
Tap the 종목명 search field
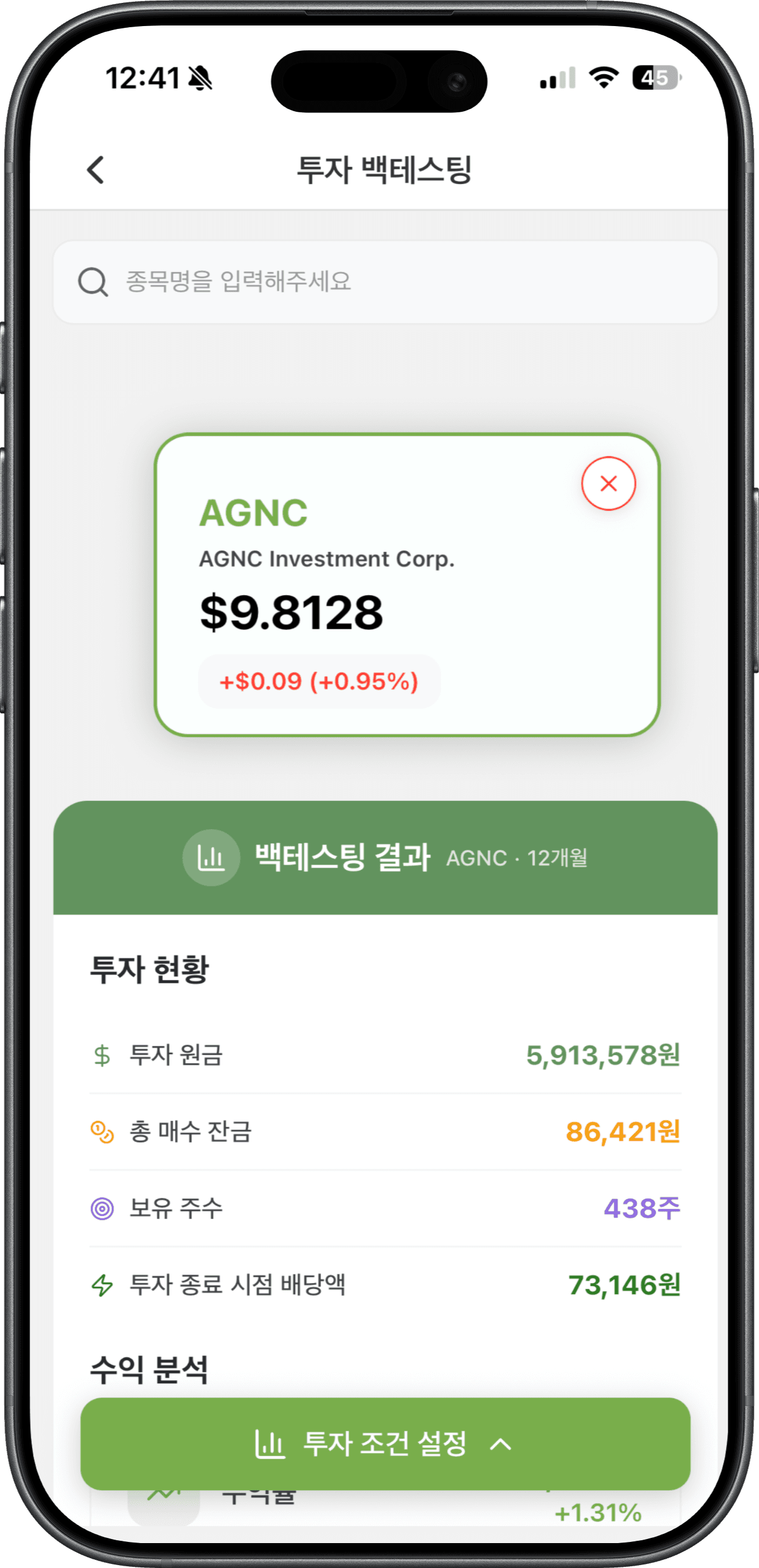pos(385,283)
